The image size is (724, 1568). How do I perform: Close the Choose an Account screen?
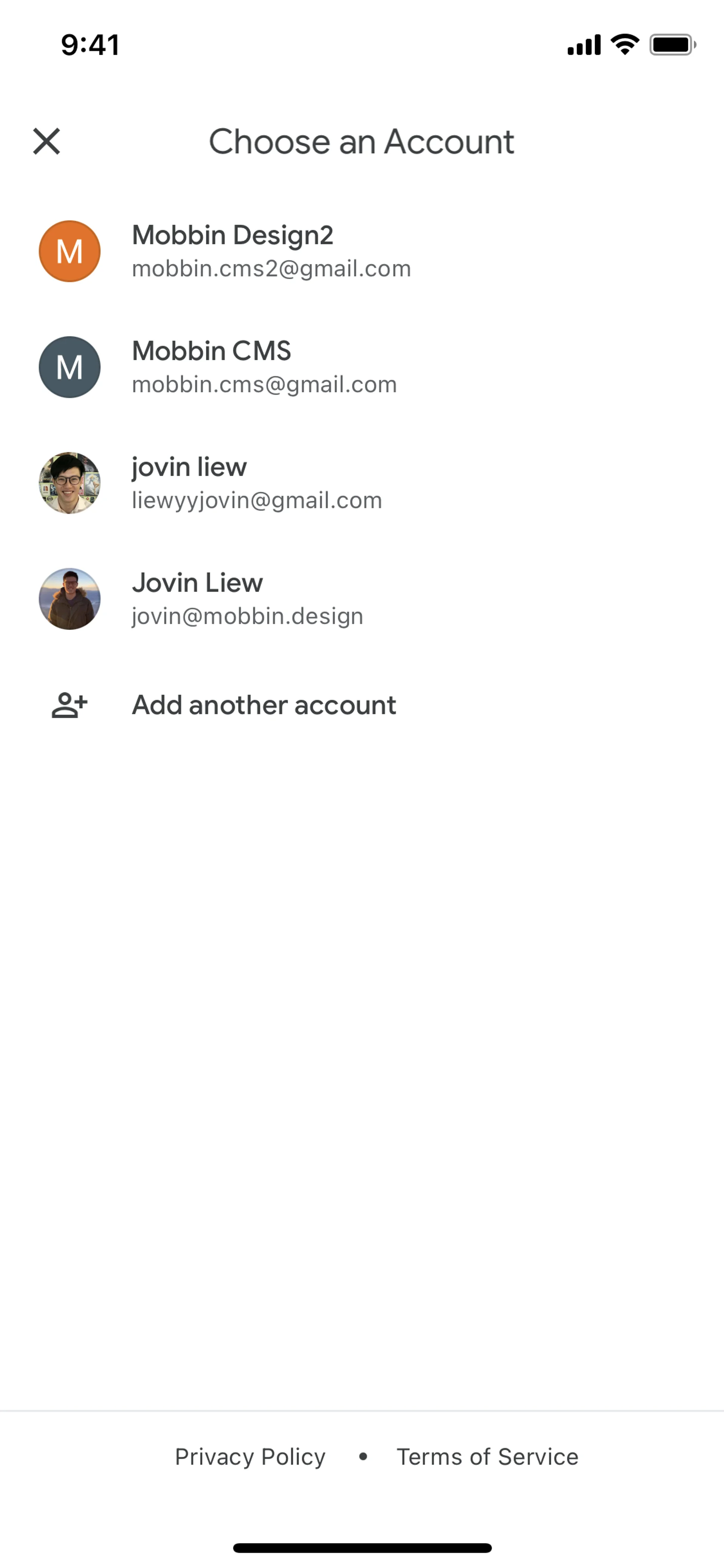pos(46,141)
